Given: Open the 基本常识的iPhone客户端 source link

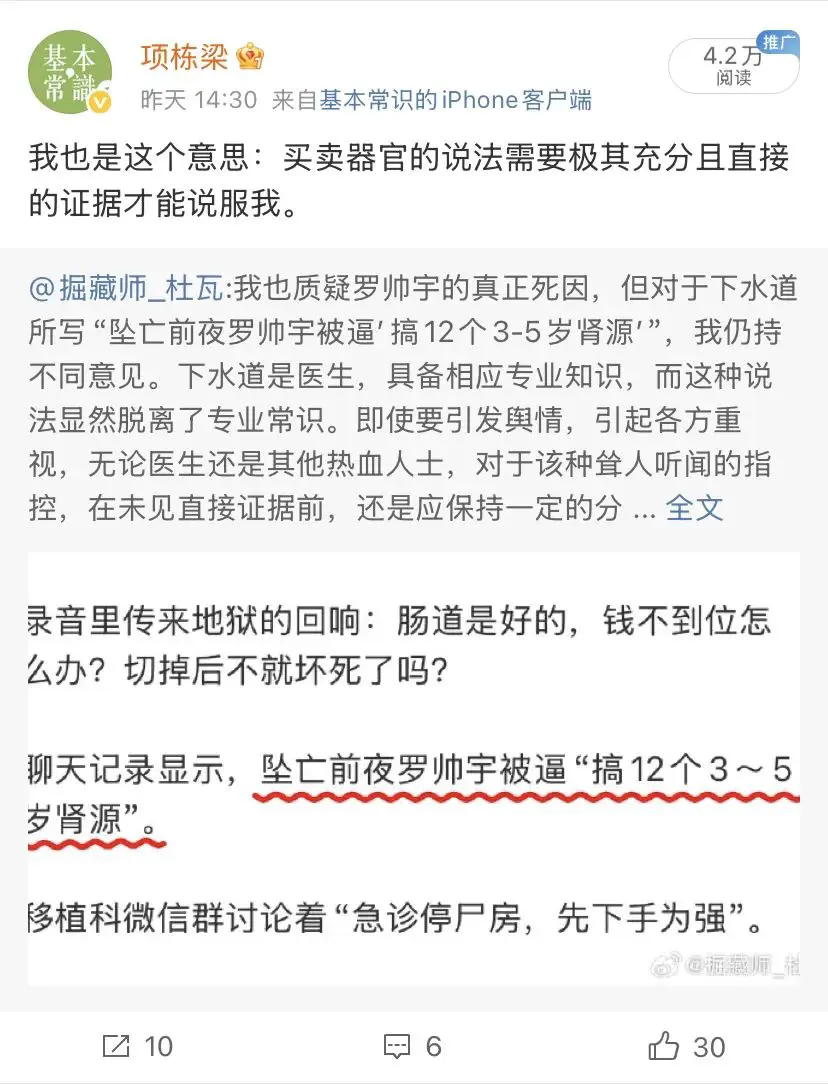Looking at the screenshot, I should click(x=455, y=100).
